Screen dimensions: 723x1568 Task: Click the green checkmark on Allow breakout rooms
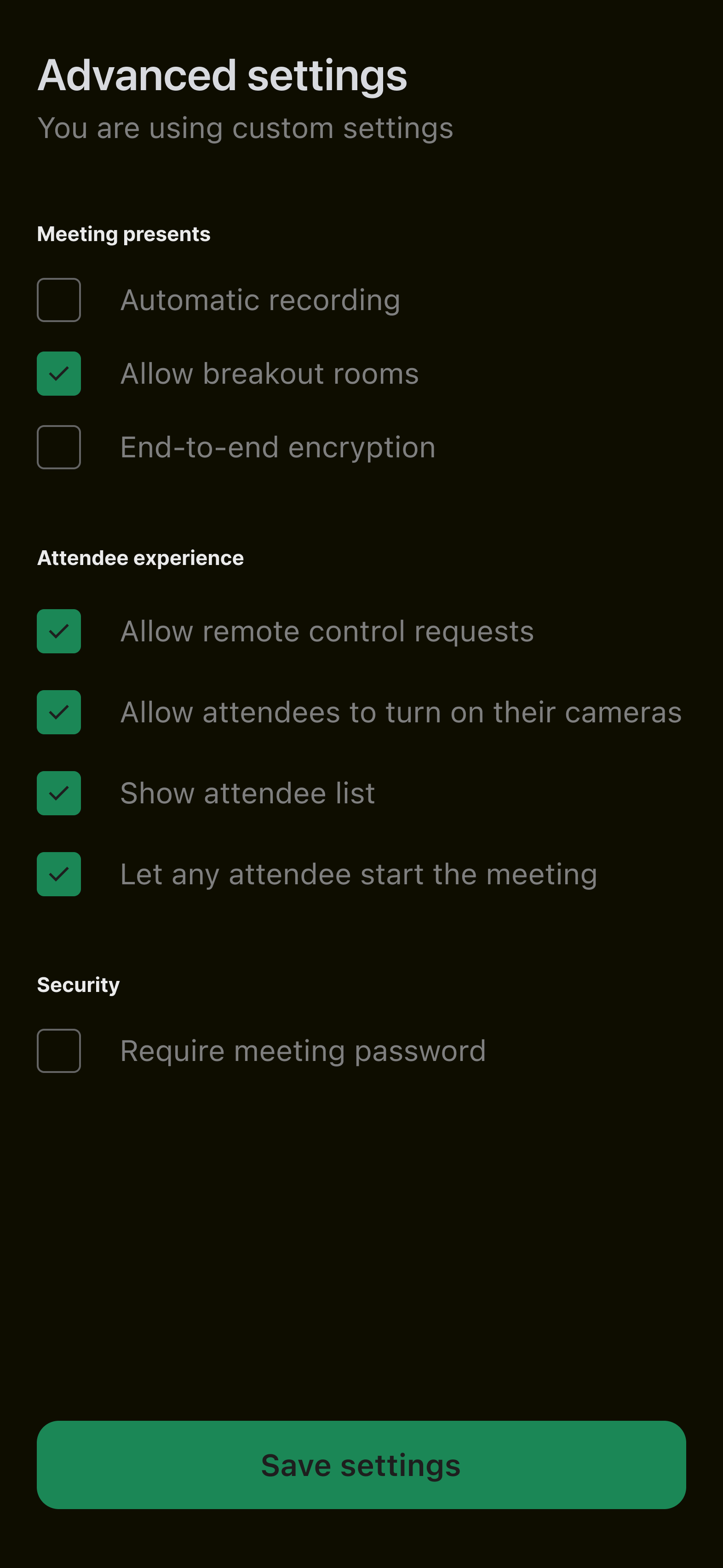pos(58,373)
